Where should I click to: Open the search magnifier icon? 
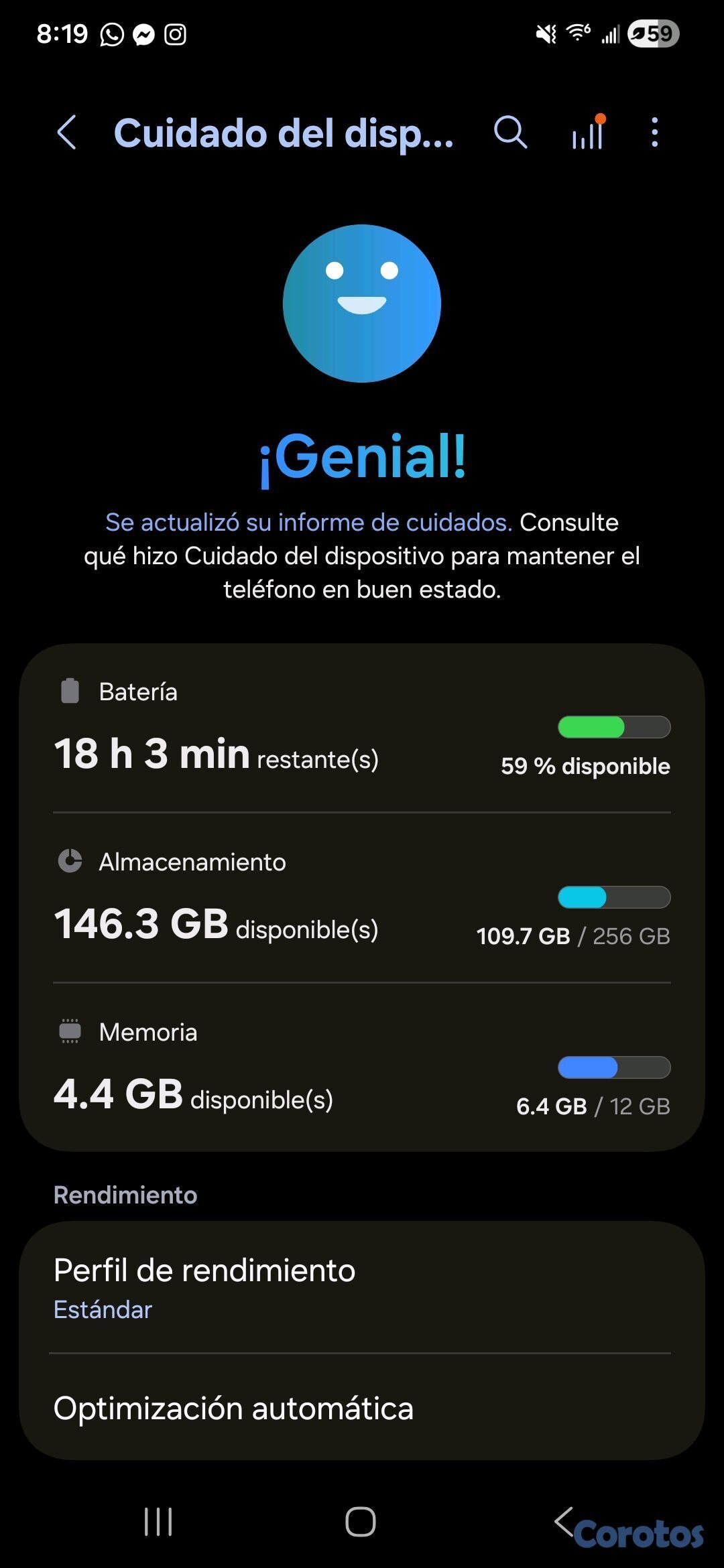tap(510, 132)
